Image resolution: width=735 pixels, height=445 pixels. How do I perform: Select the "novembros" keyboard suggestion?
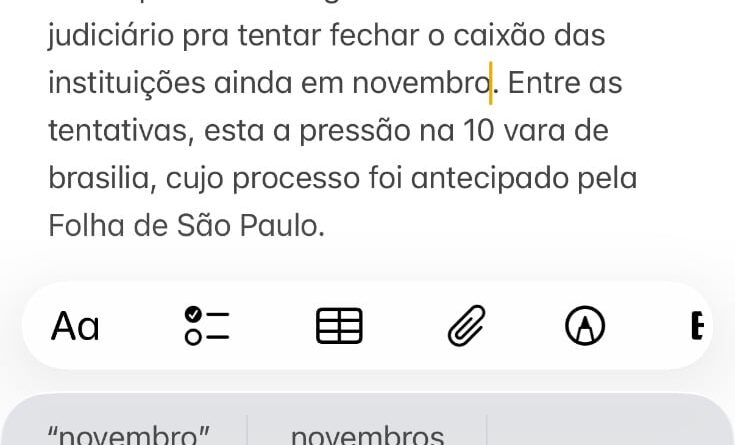pyautogui.click(x=367, y=435)
